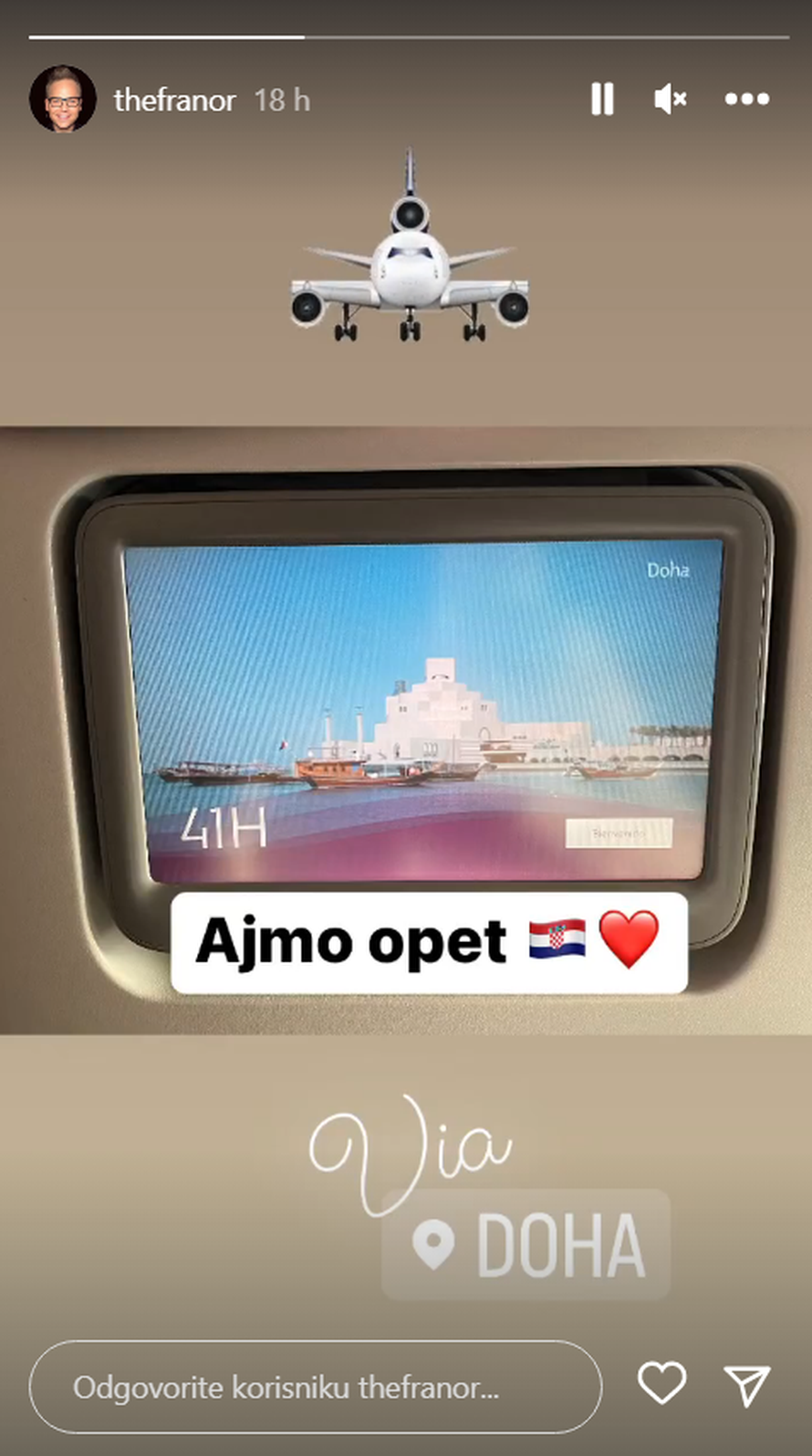Share the story via paper plane
Screen dimensions: 812x1456
pyautogui.click(x=747, y=1385)
